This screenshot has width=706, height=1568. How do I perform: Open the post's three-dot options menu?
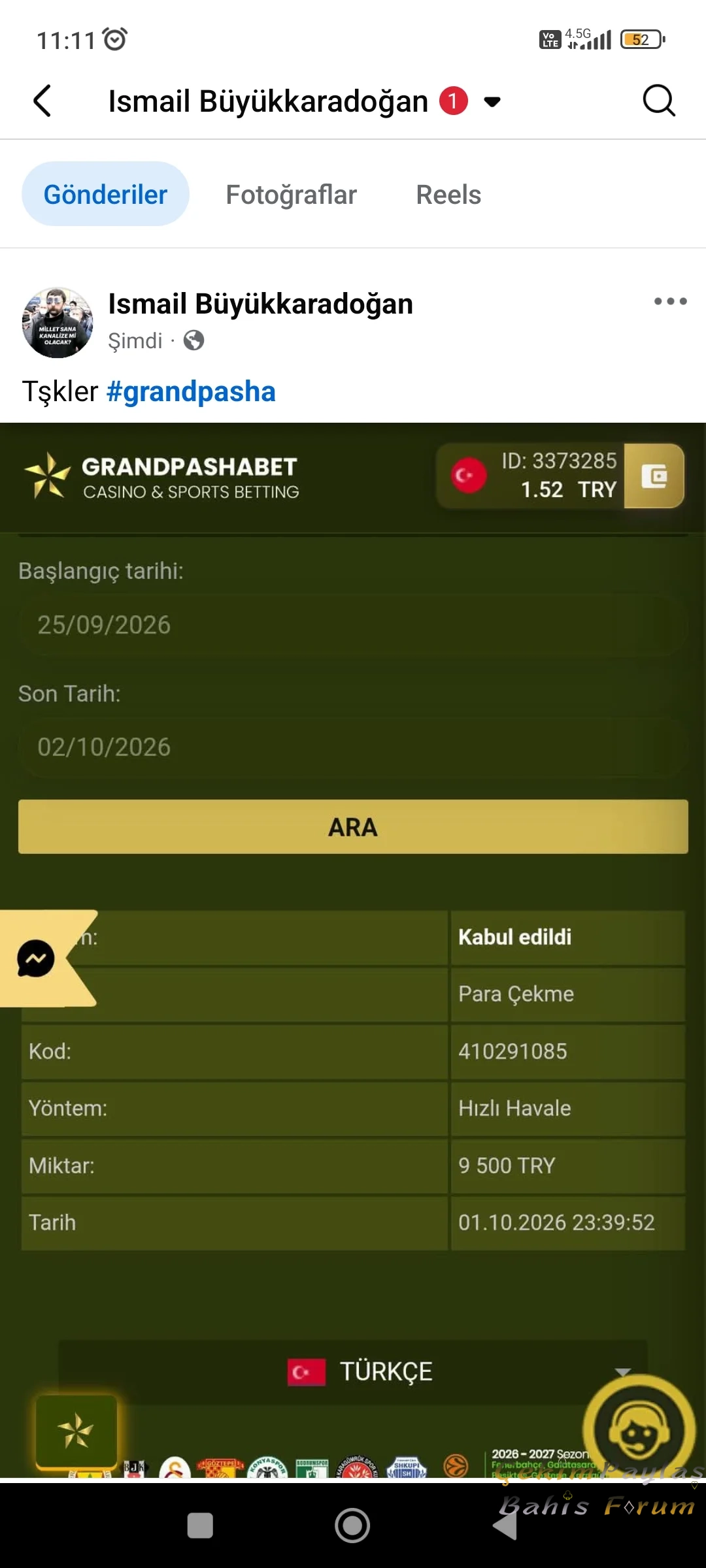pos(670,301)
